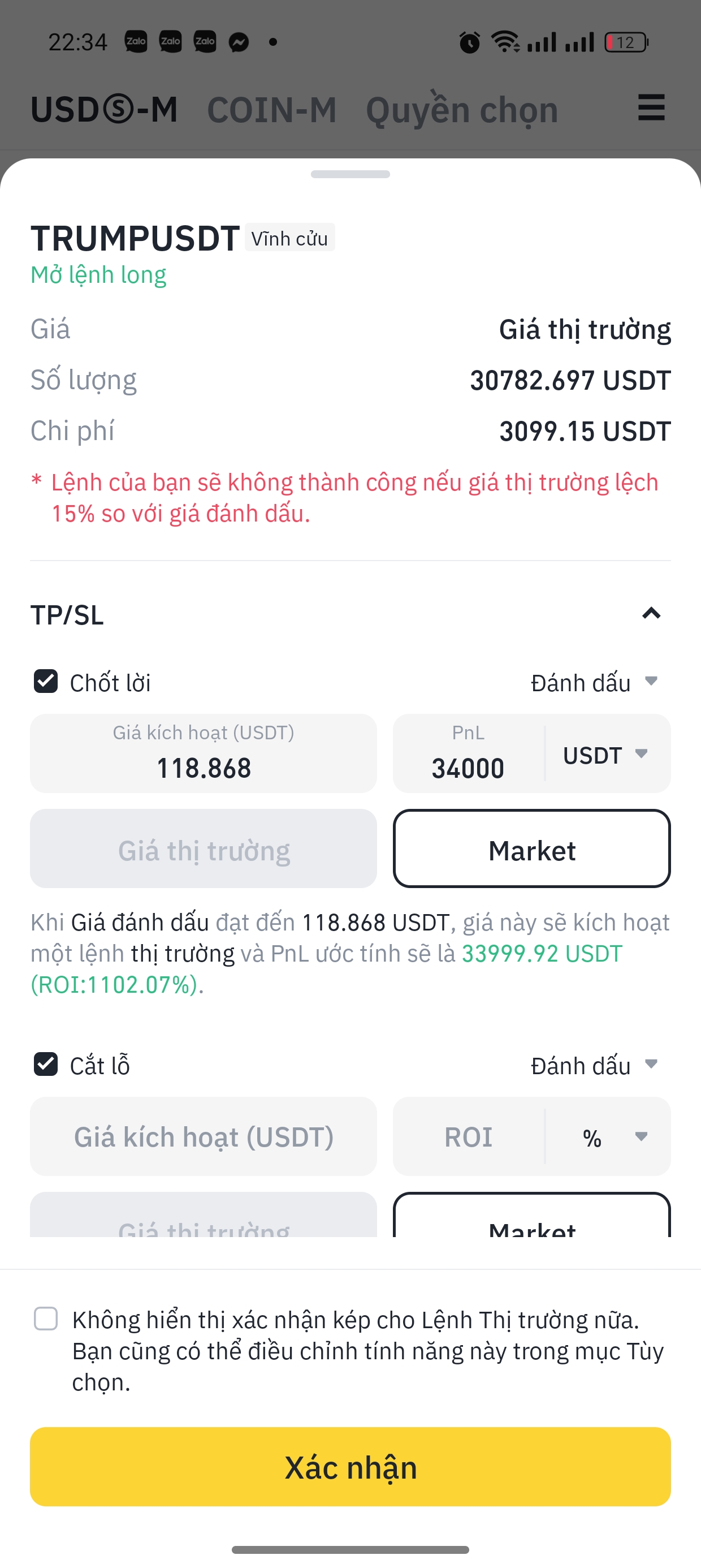Enter stop-loss ROI value

pyautogui.click(x=468, y=1136)
